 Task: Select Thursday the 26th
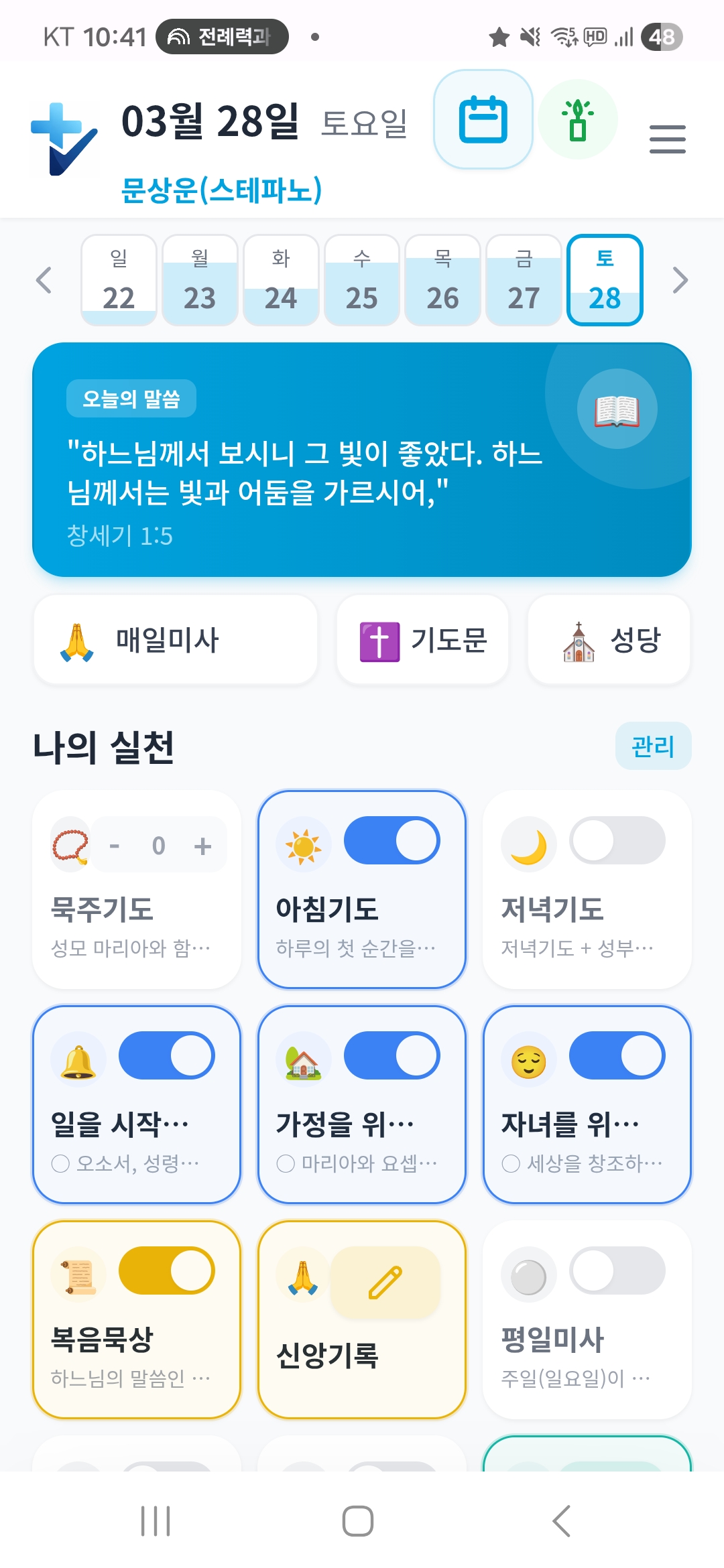pyautogui.click(x=442, y=280)
